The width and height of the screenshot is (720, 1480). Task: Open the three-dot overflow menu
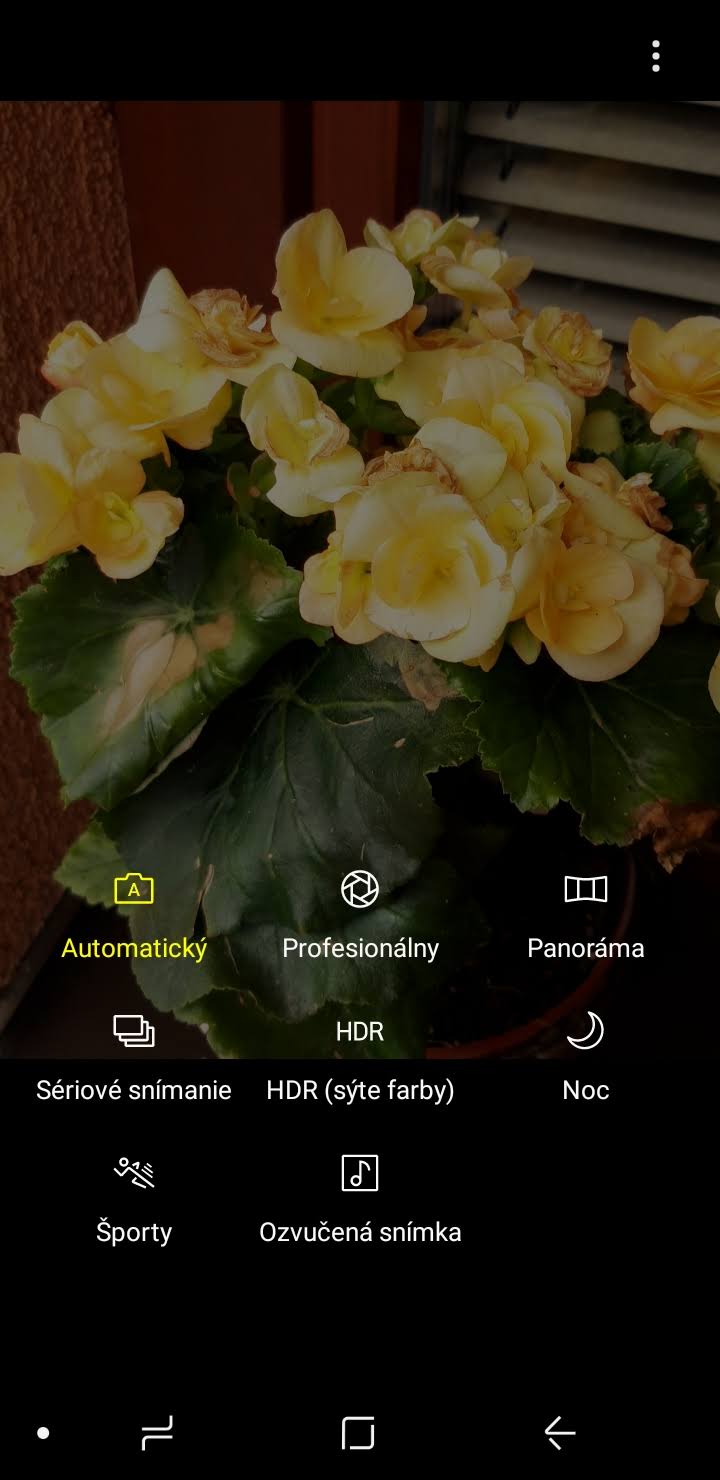tap(655, 56)
